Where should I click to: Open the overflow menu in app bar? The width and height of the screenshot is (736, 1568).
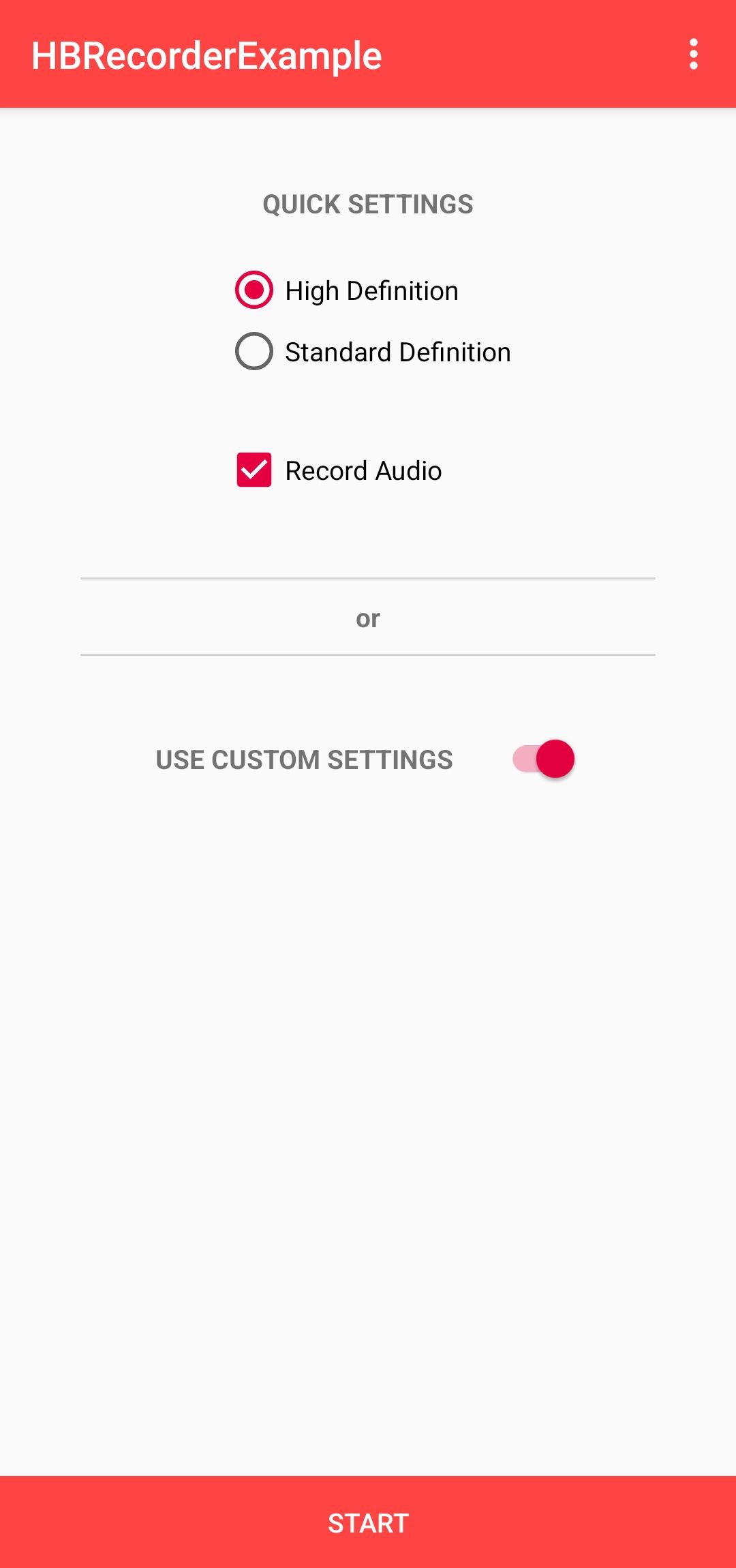point(693,56)
